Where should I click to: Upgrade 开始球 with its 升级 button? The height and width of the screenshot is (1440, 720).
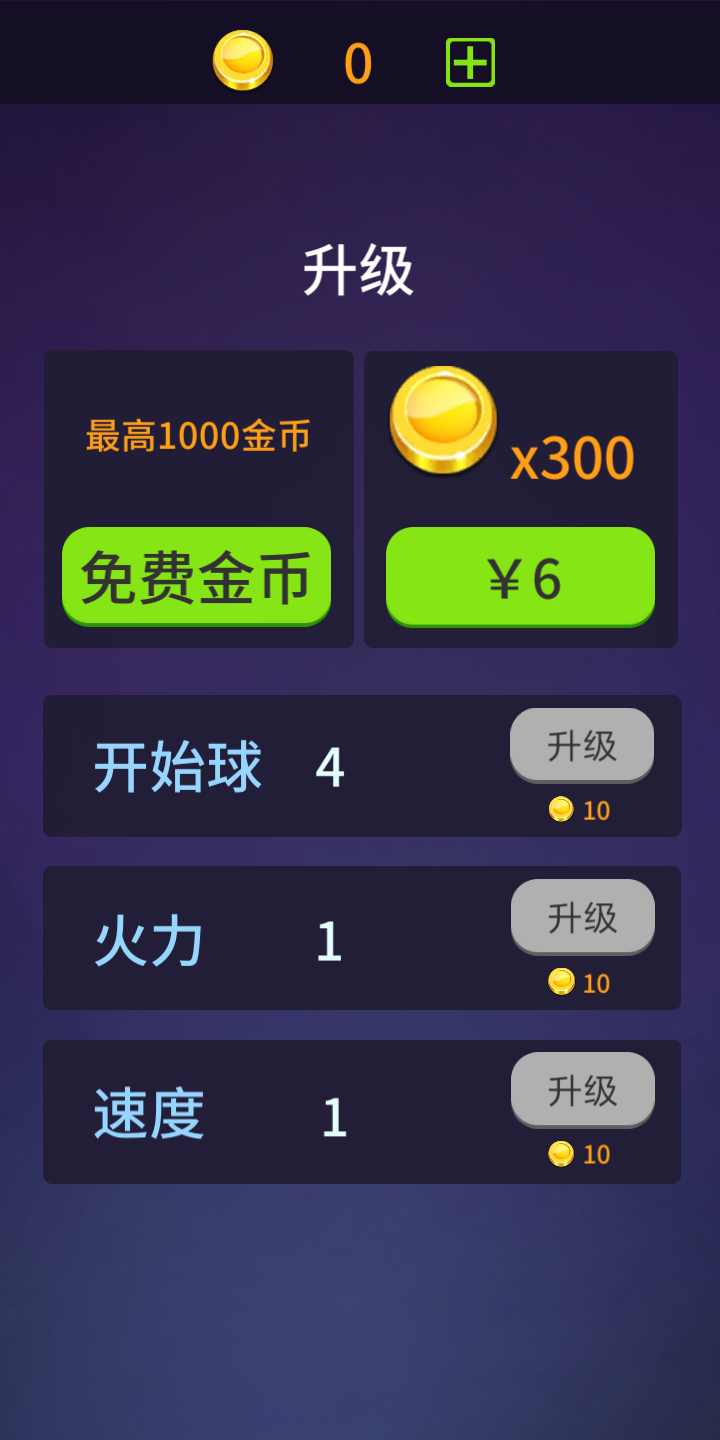coord(582,745)
